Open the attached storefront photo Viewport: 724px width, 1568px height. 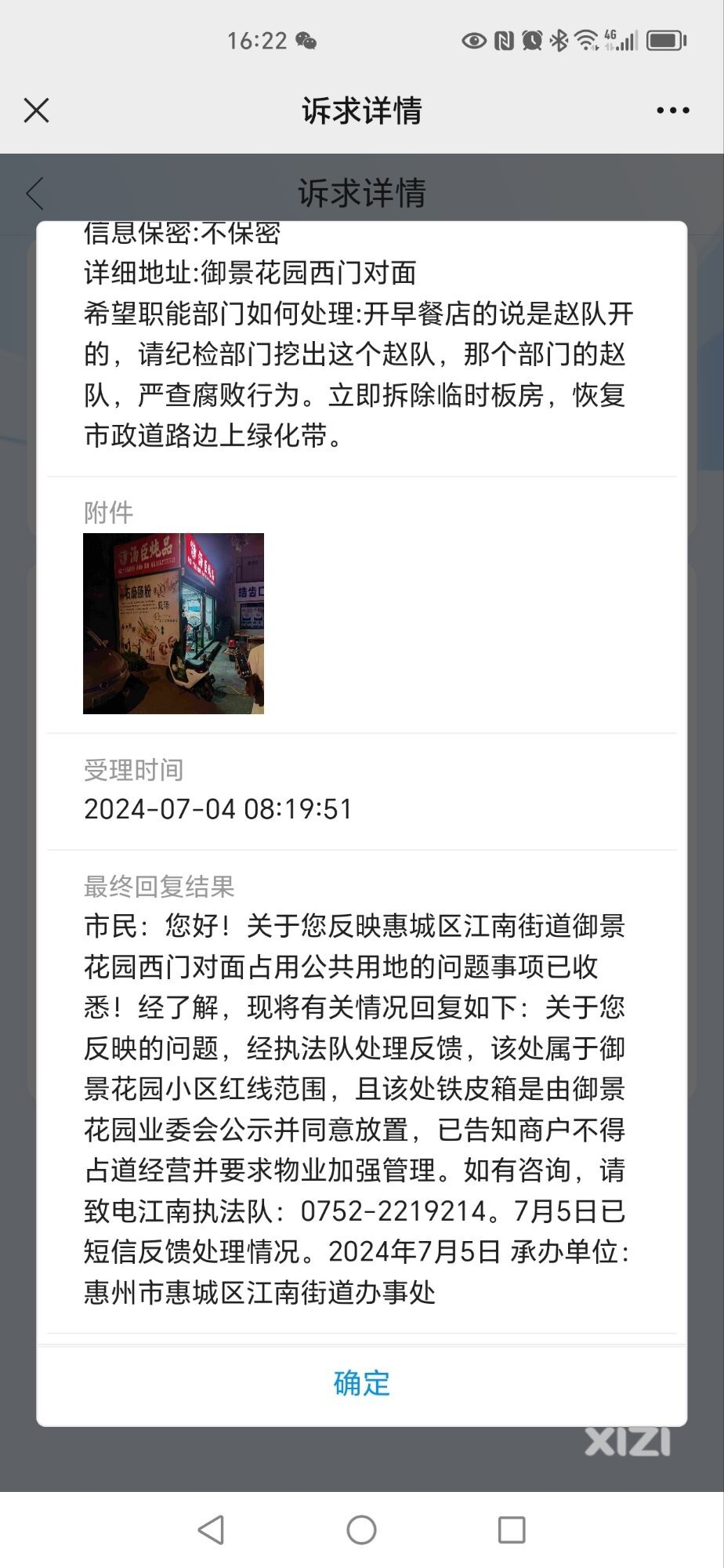[173, 623]
